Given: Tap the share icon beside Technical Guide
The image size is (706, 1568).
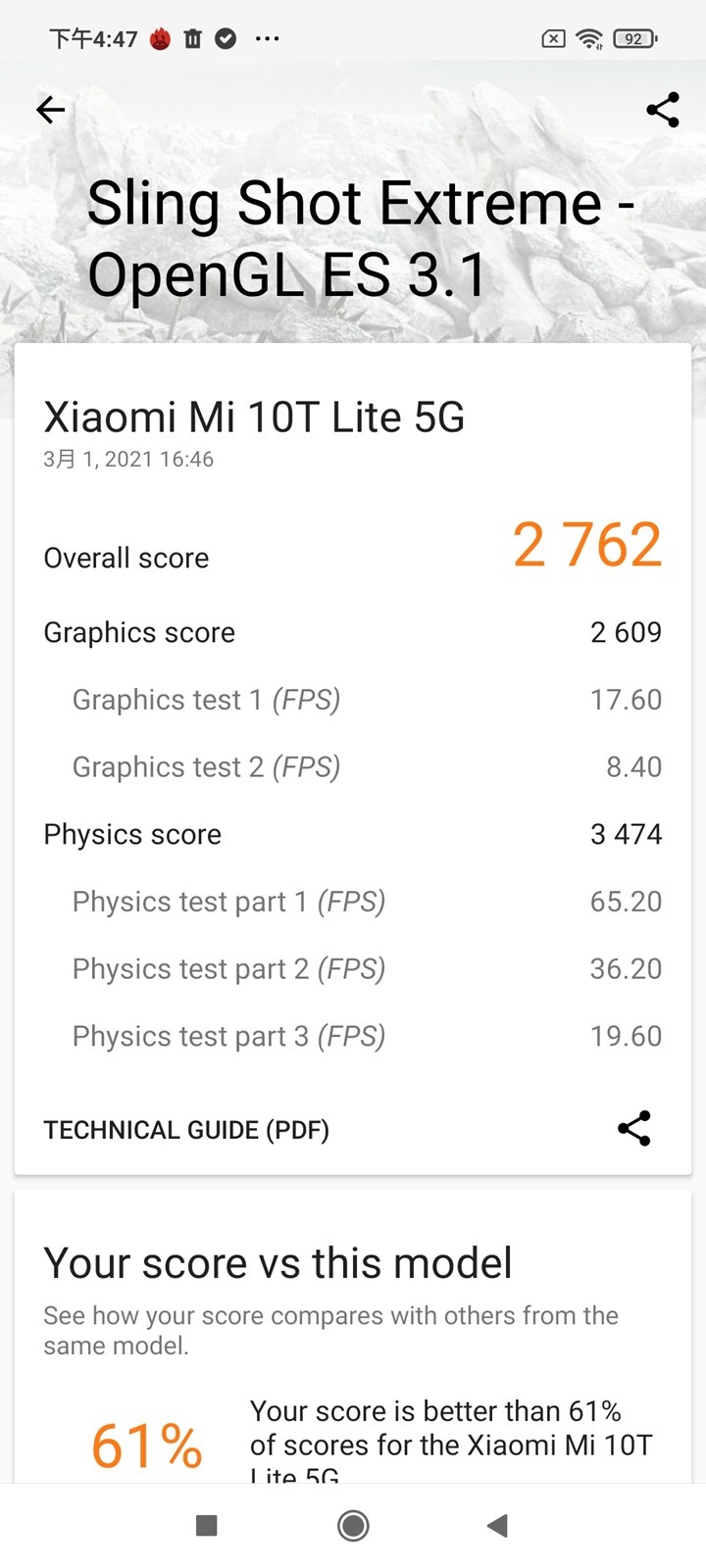Looking at the screenshot, I should (x=634, y=1129).
